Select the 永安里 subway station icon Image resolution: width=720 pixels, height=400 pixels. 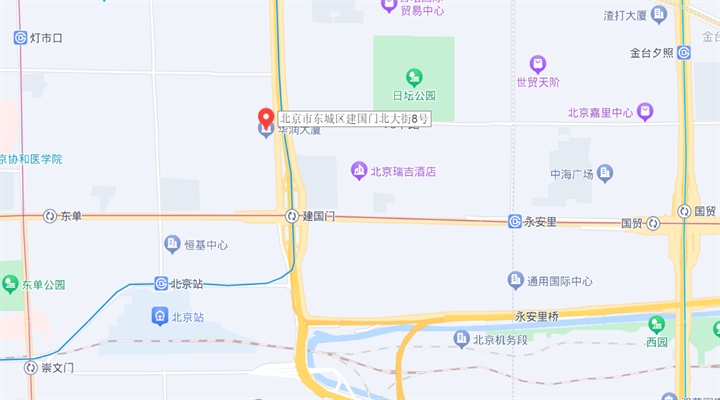pos(514,221)
